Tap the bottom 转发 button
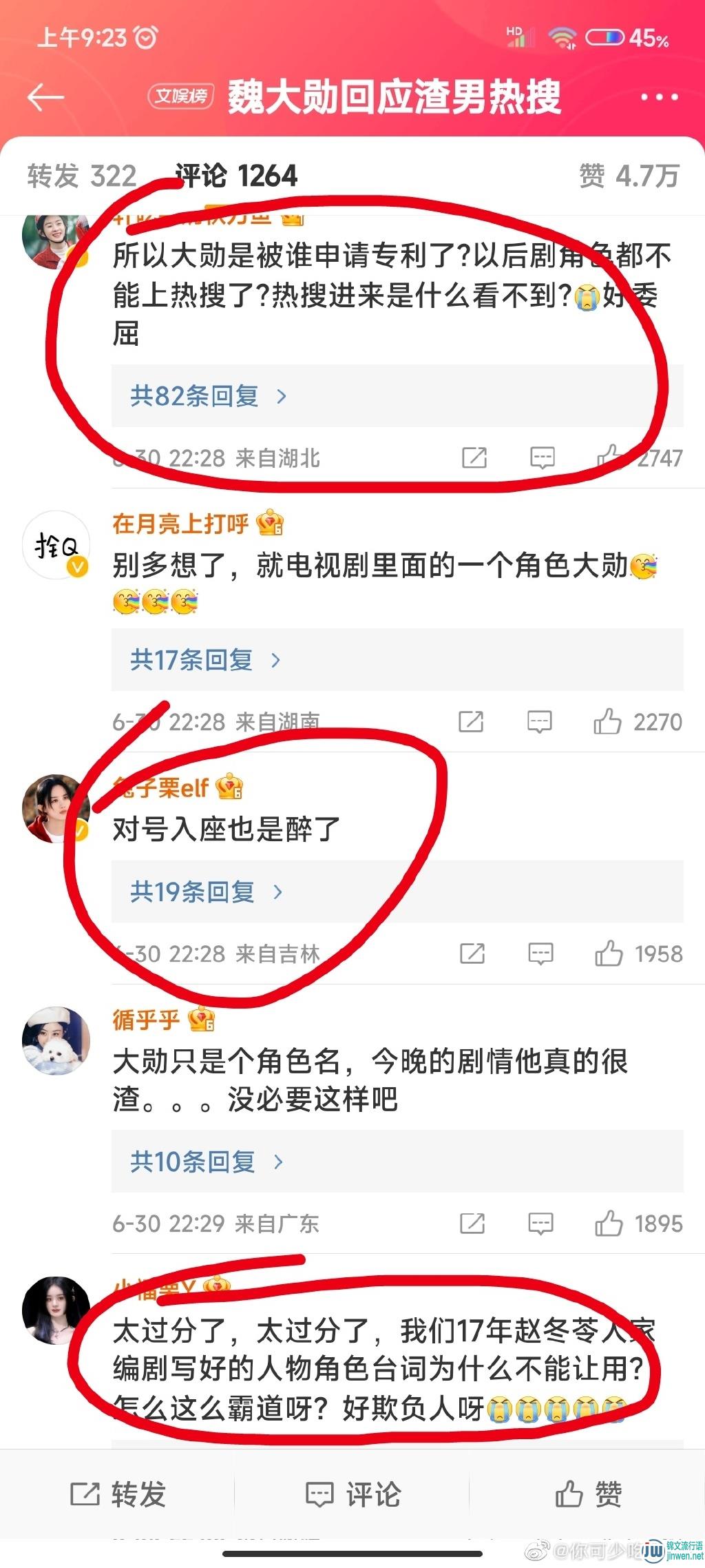This screenshot has width=705, height=1568. [118, 1494]
